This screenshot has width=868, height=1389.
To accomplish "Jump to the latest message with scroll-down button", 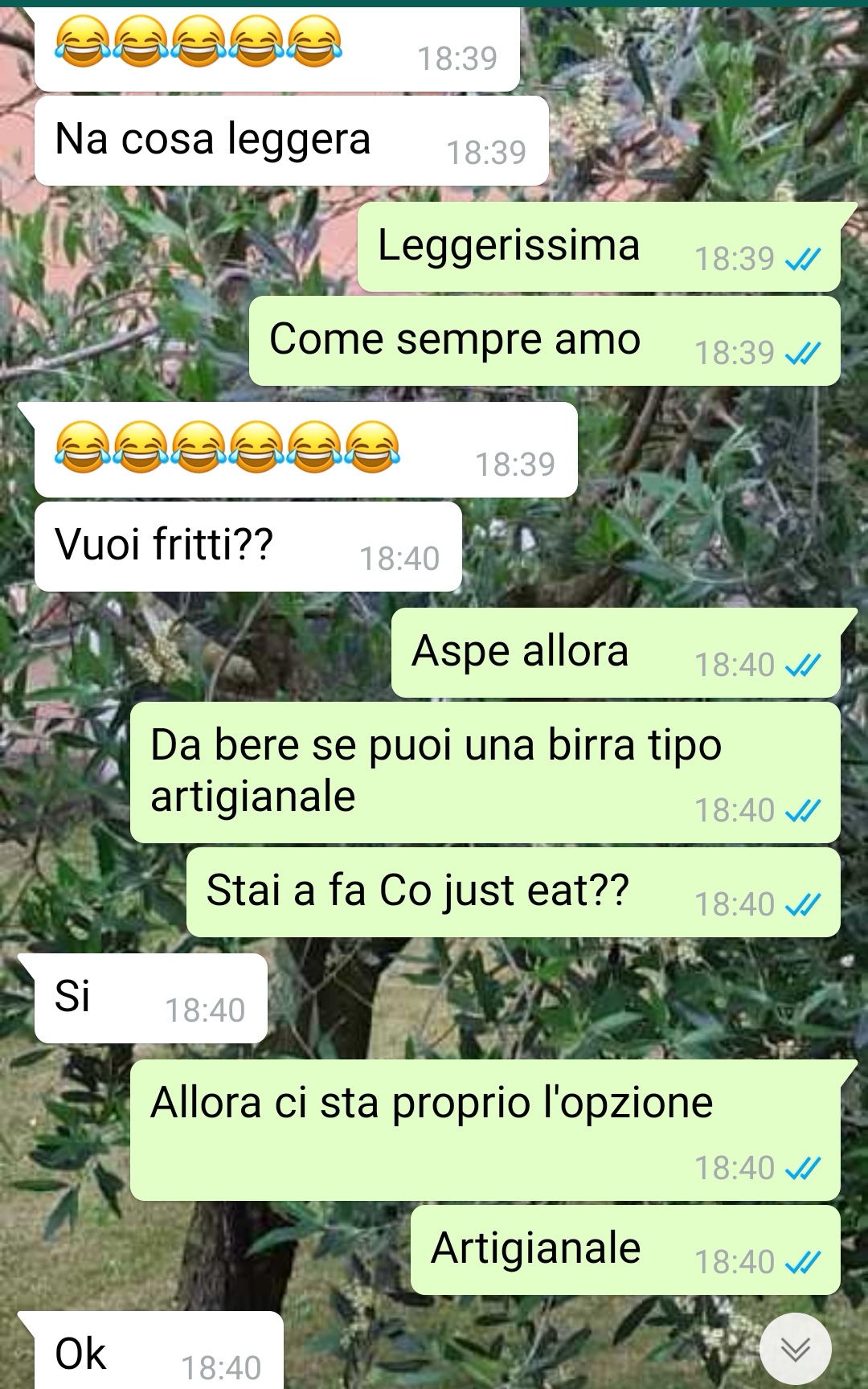I will (796, 1349).
